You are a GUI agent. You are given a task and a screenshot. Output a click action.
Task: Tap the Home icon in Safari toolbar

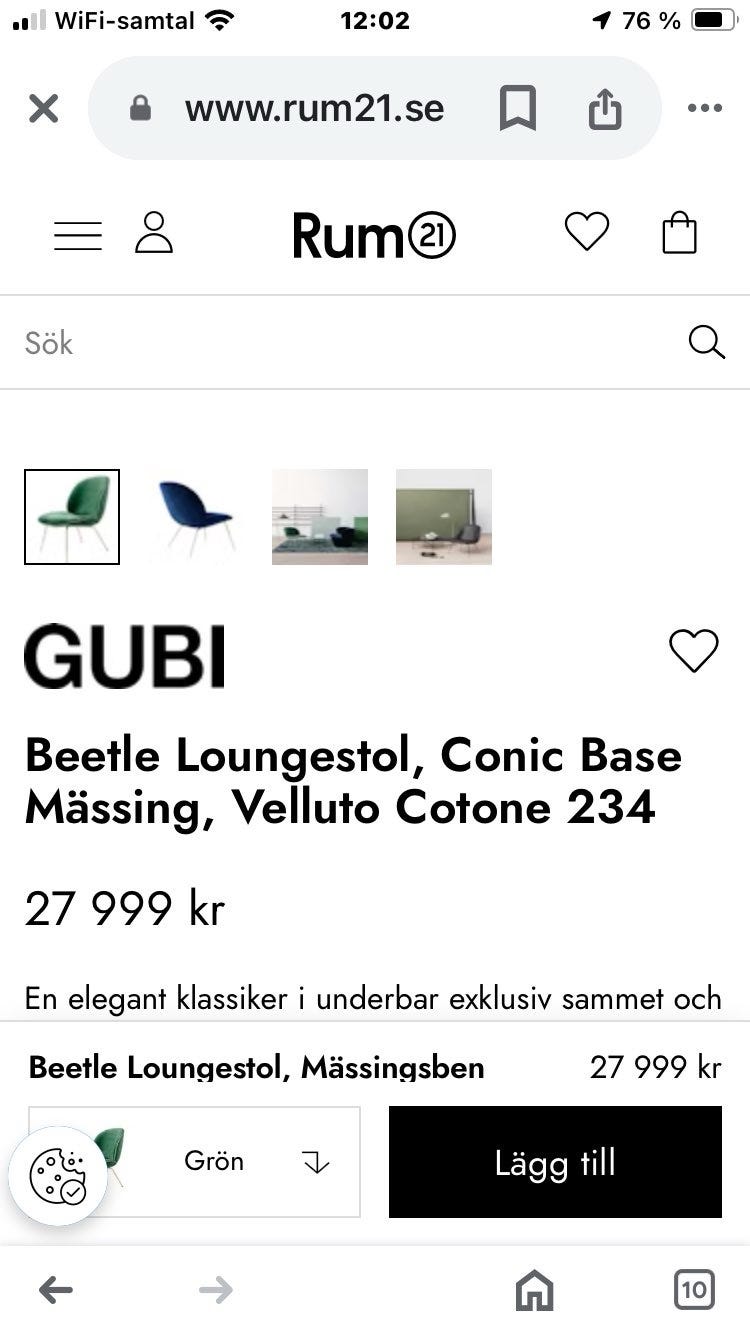point(535,1290)
